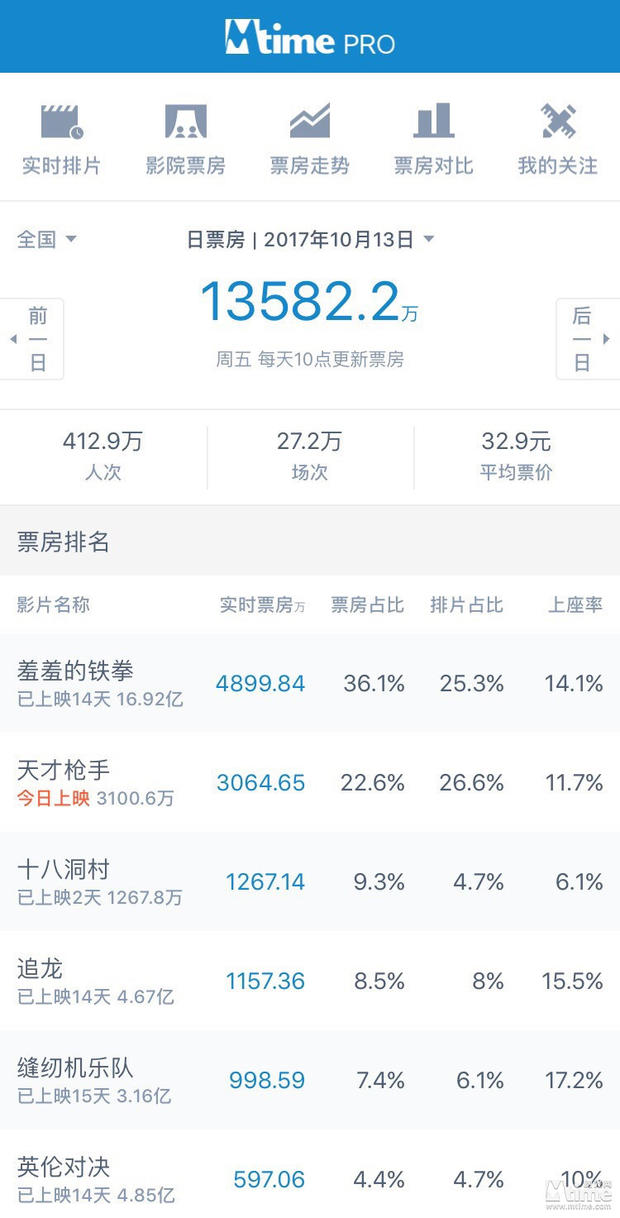Go to the next day (后一日)
The image size is (620, 1218).
pyautogui.click(x=588, y=339)
